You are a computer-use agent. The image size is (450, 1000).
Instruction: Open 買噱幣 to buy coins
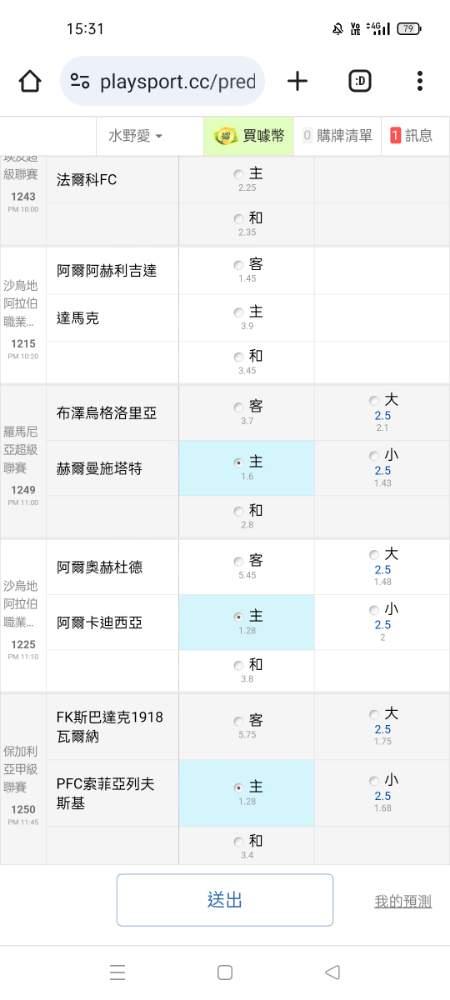[x=249, y=136]
